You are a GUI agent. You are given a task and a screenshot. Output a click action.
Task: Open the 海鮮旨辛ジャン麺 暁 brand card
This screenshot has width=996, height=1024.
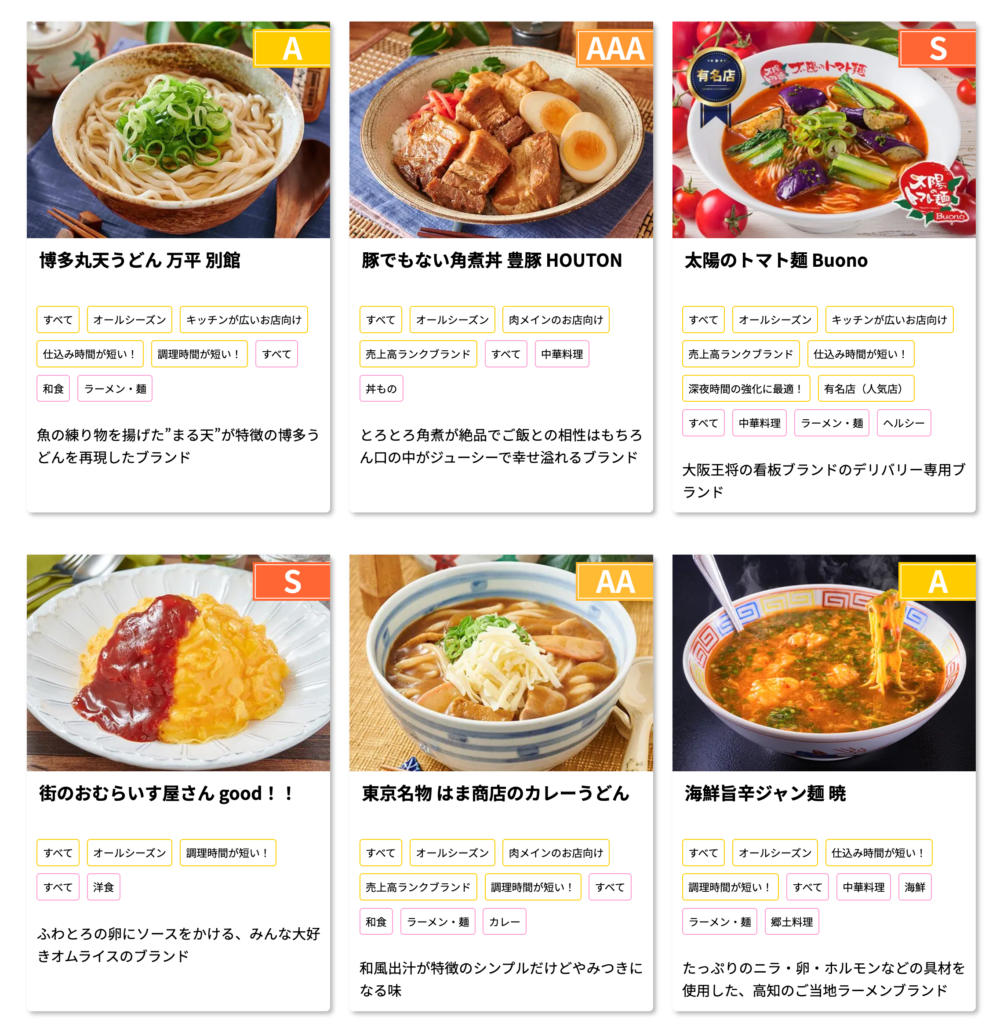tap(765, 793)
